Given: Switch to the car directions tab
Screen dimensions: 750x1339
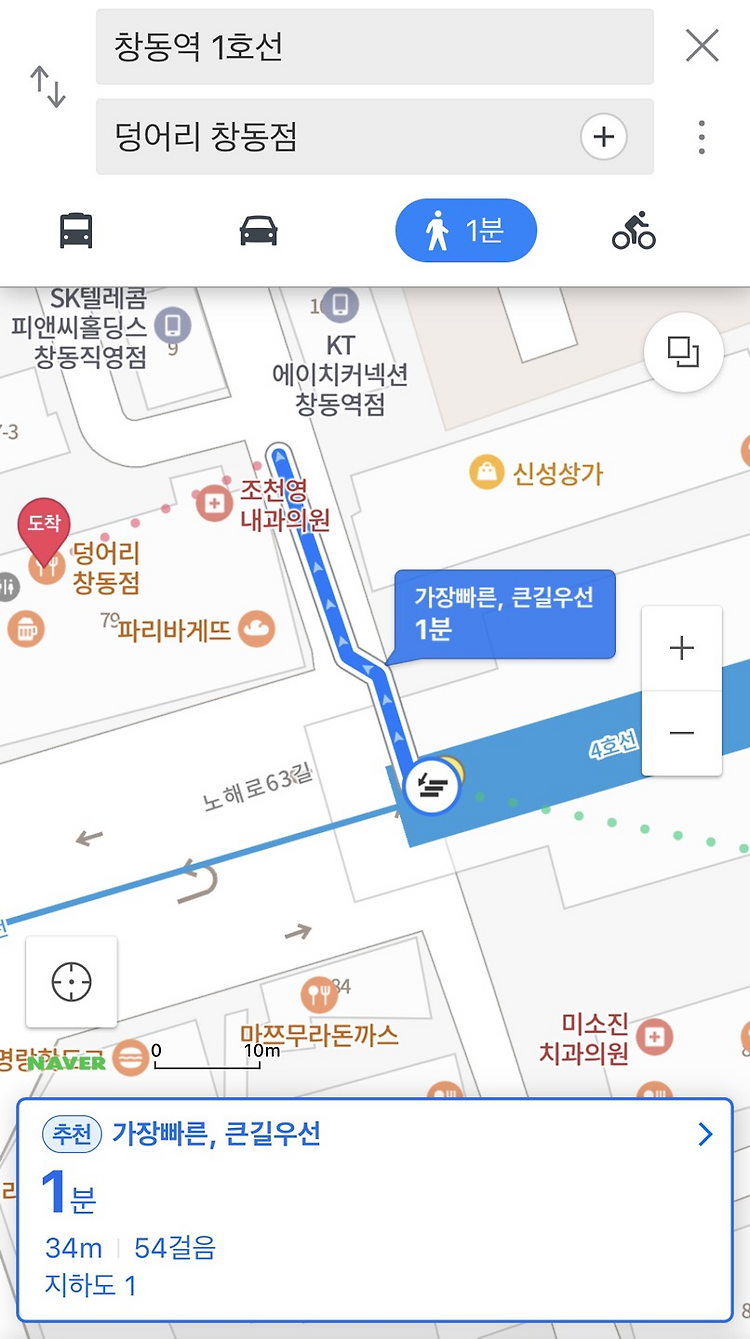Looking at the screenshot, I should [x=258, y=232].
